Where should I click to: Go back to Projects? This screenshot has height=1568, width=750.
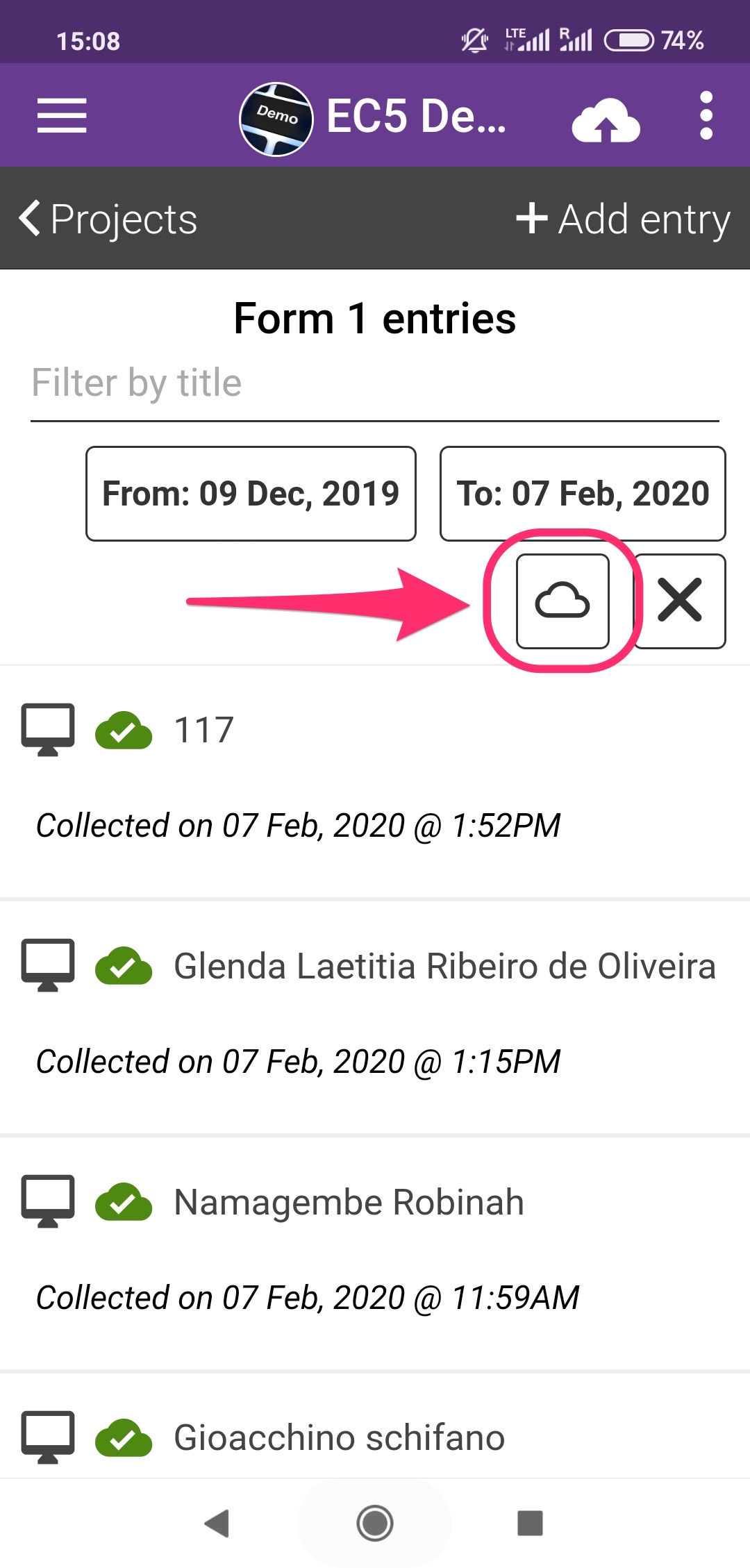(108, 219)
